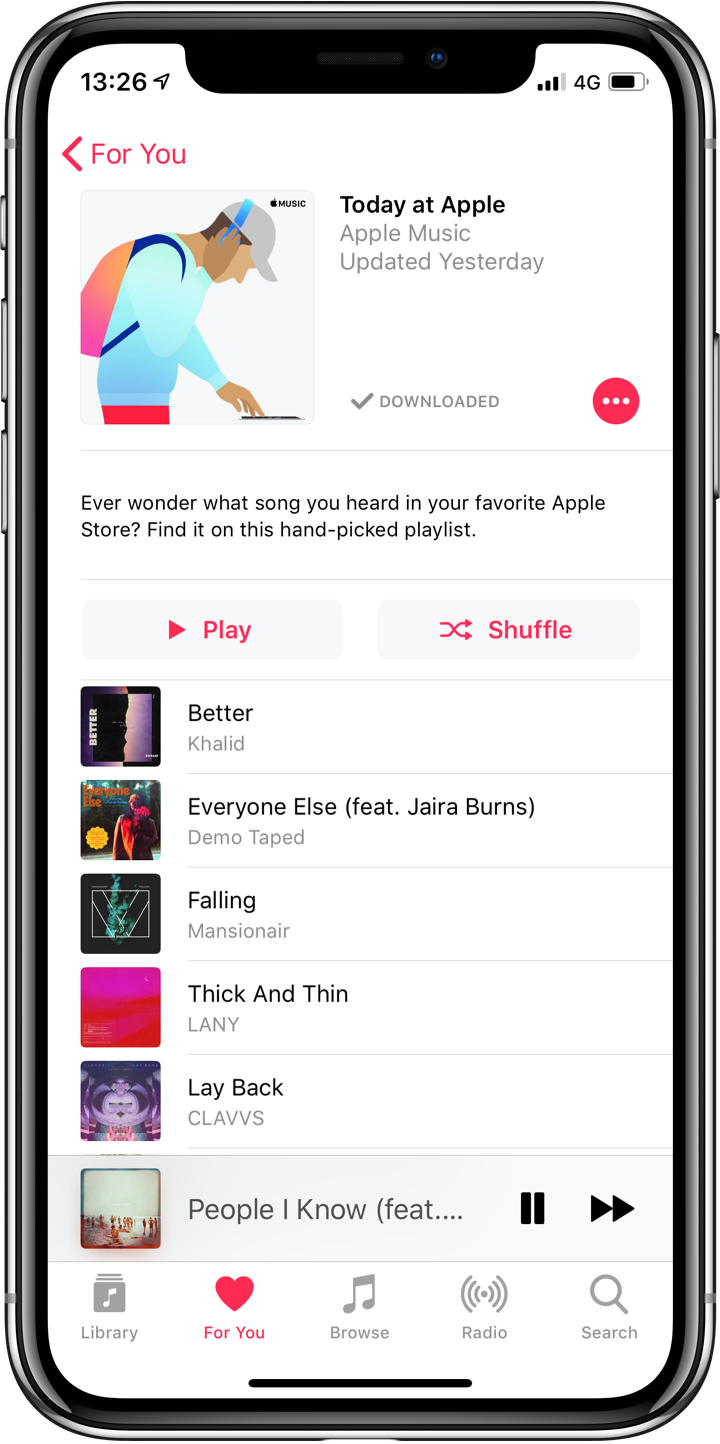Skip to the next track

(612, 1209)
